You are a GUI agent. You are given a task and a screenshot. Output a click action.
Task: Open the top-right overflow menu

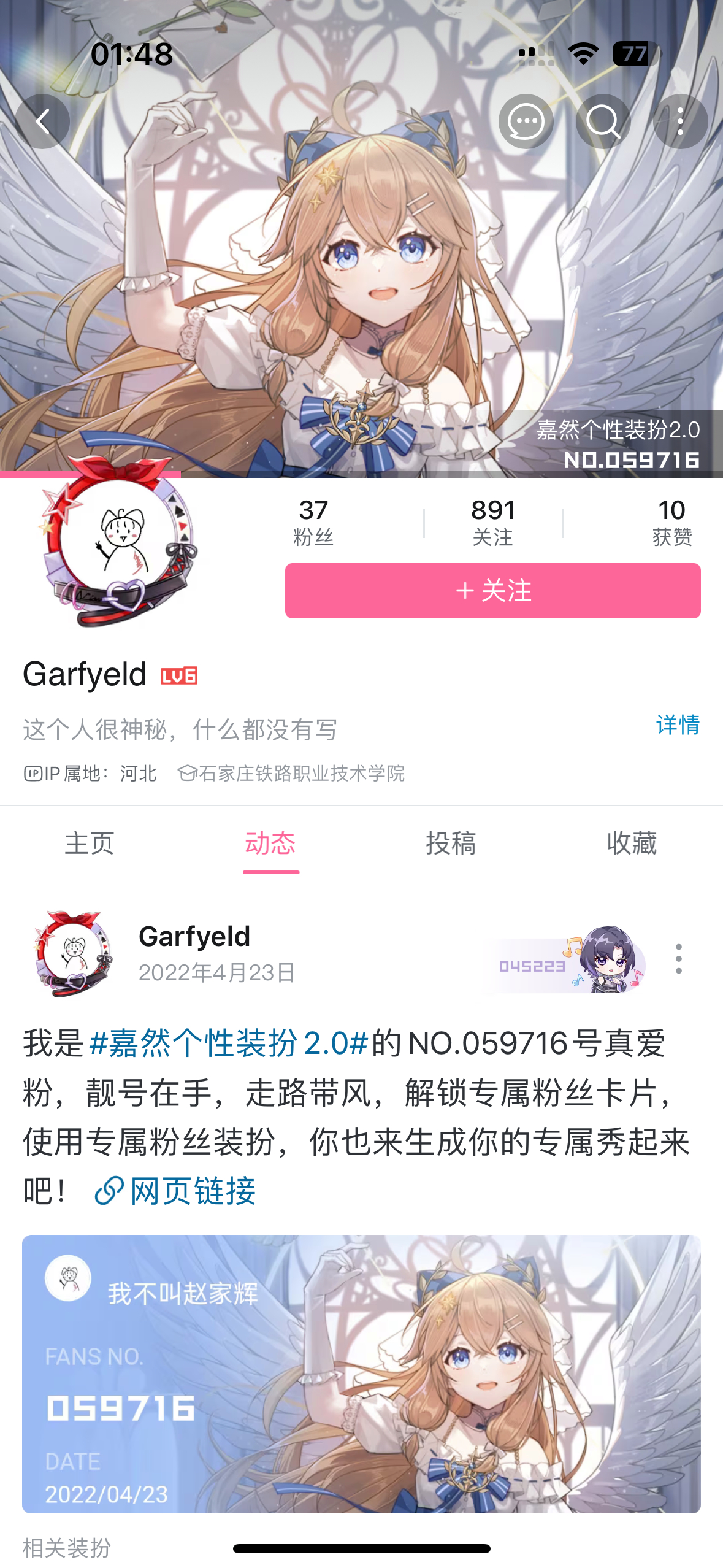[680, 121]
